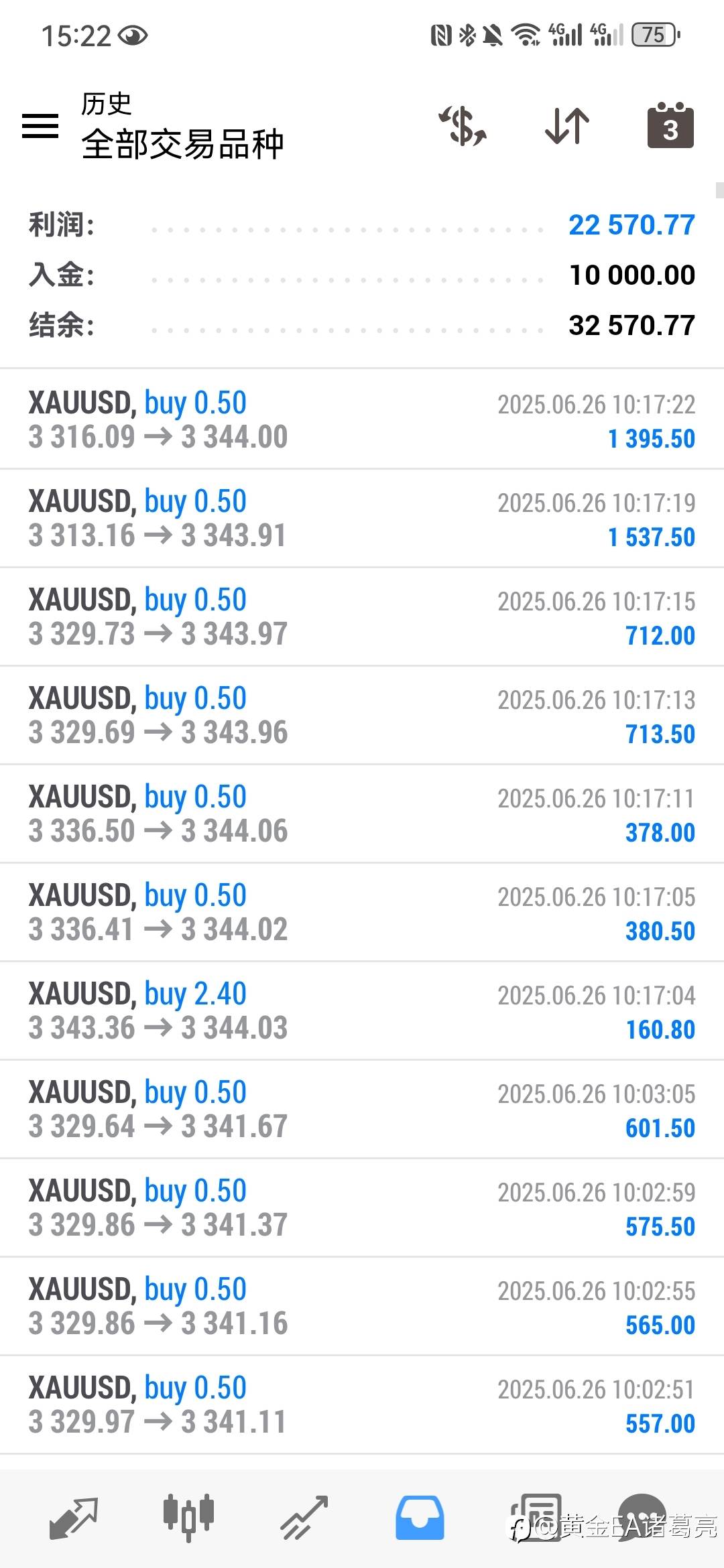Open the trade closed at 10:17:22
The height and width of the screenshot is (1568, 724).
click(362, 419)
